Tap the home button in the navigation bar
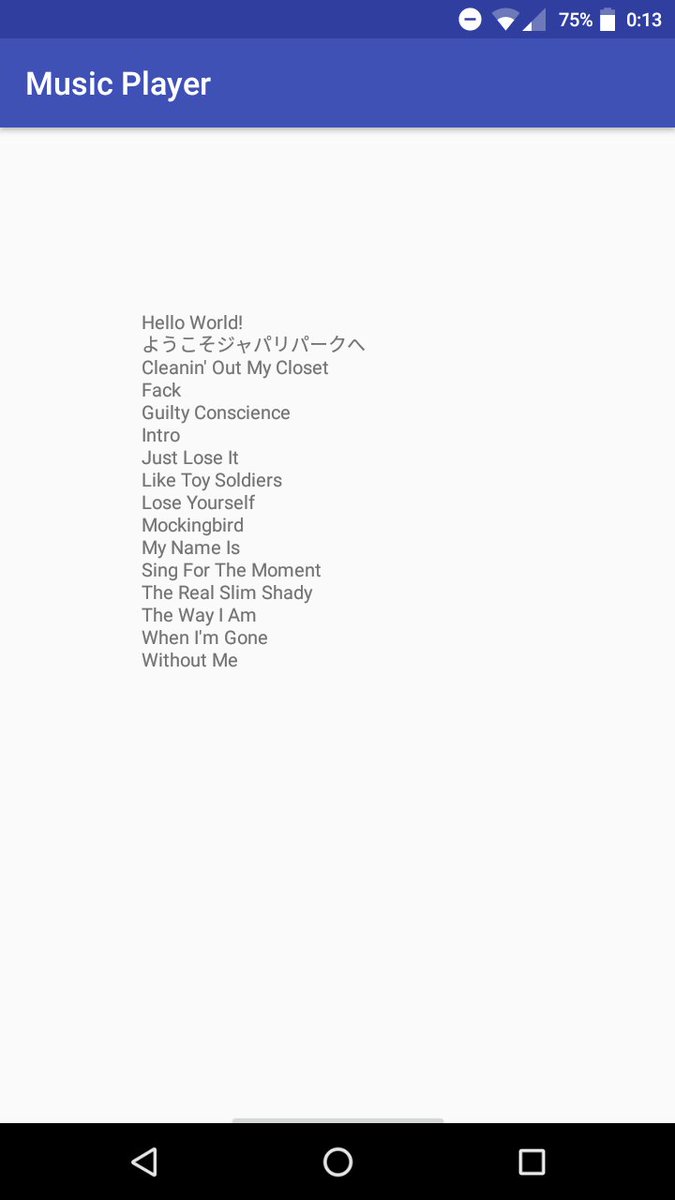This screenshot has width=675, height=1200. 338,1161
